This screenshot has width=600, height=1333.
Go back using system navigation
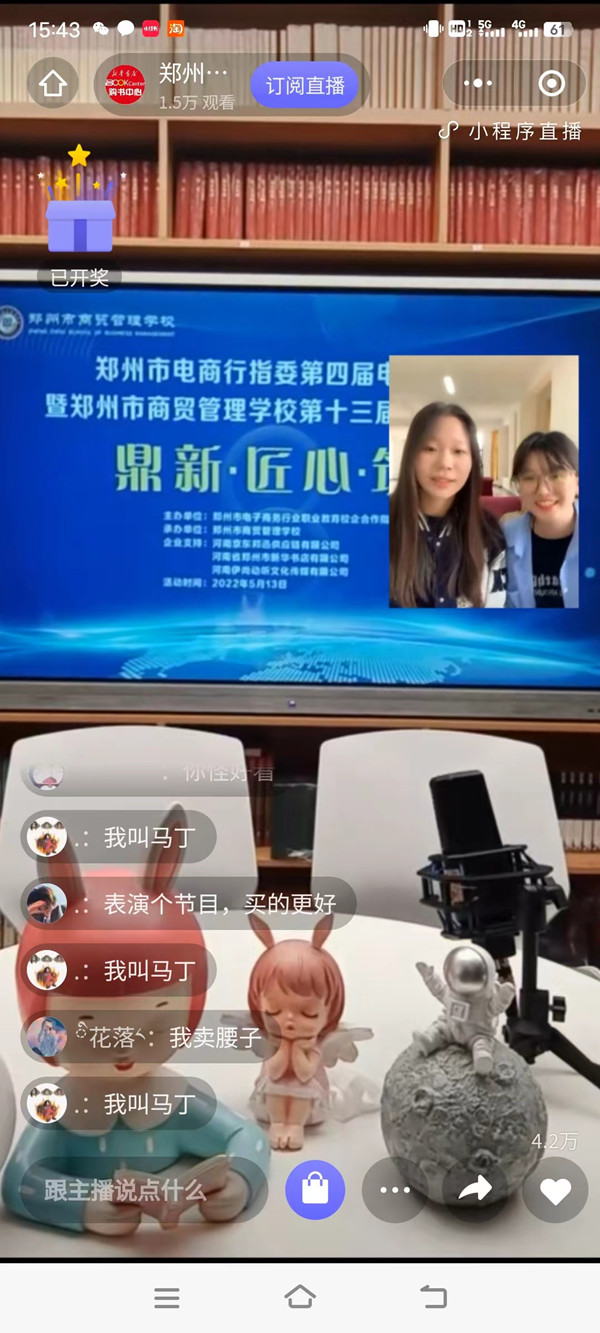(433, 1297)
